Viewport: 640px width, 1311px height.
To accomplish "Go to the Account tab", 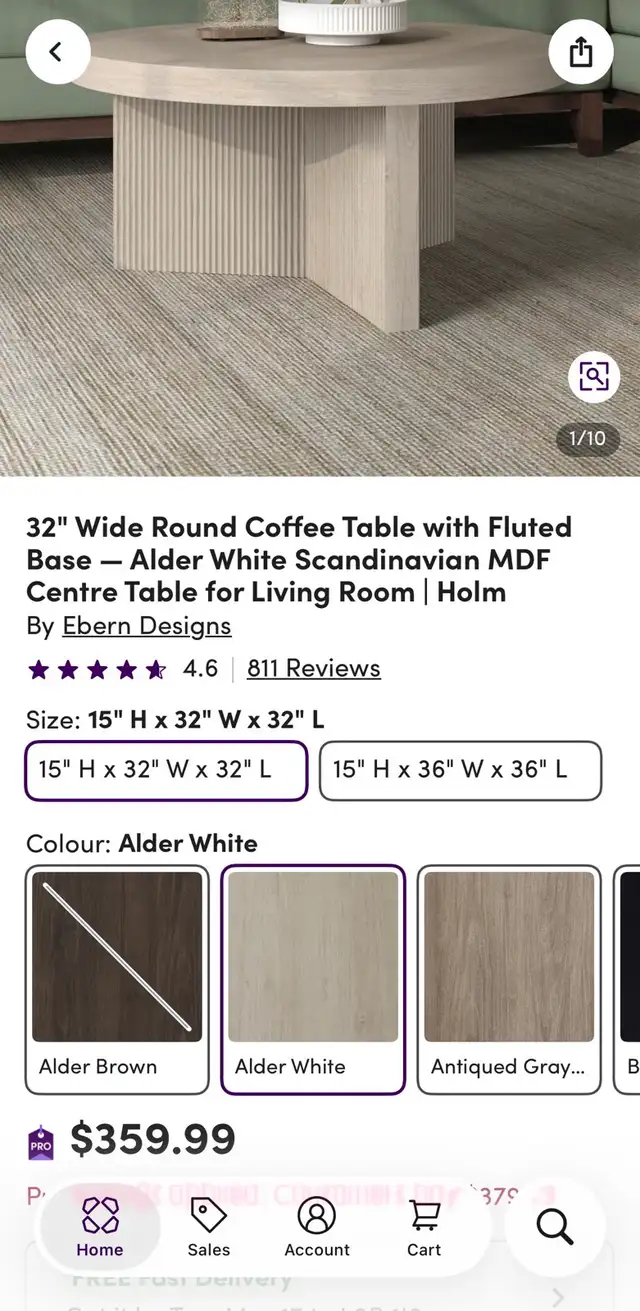I will [x=317, y=1227].
